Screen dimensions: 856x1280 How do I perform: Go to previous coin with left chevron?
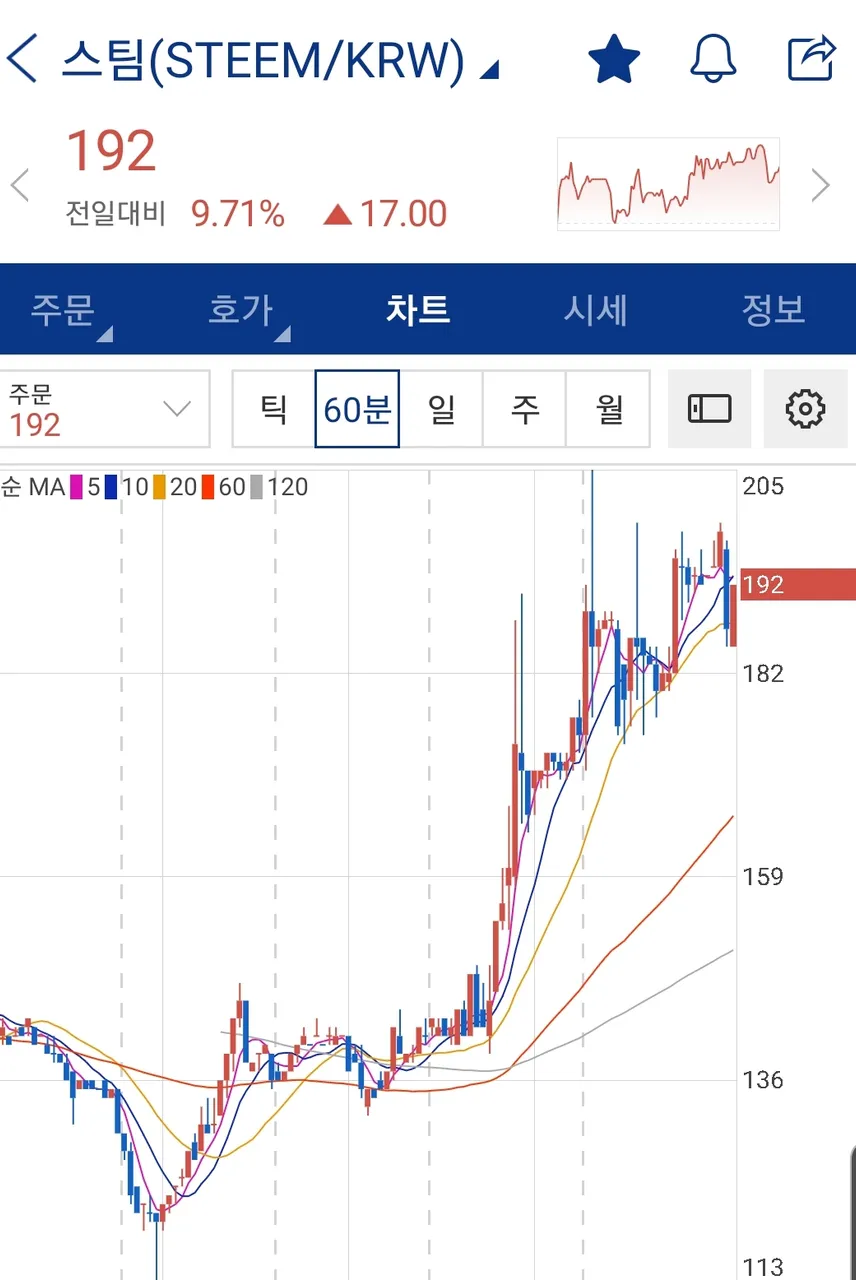pyautogui.click(x=20, y=185)
